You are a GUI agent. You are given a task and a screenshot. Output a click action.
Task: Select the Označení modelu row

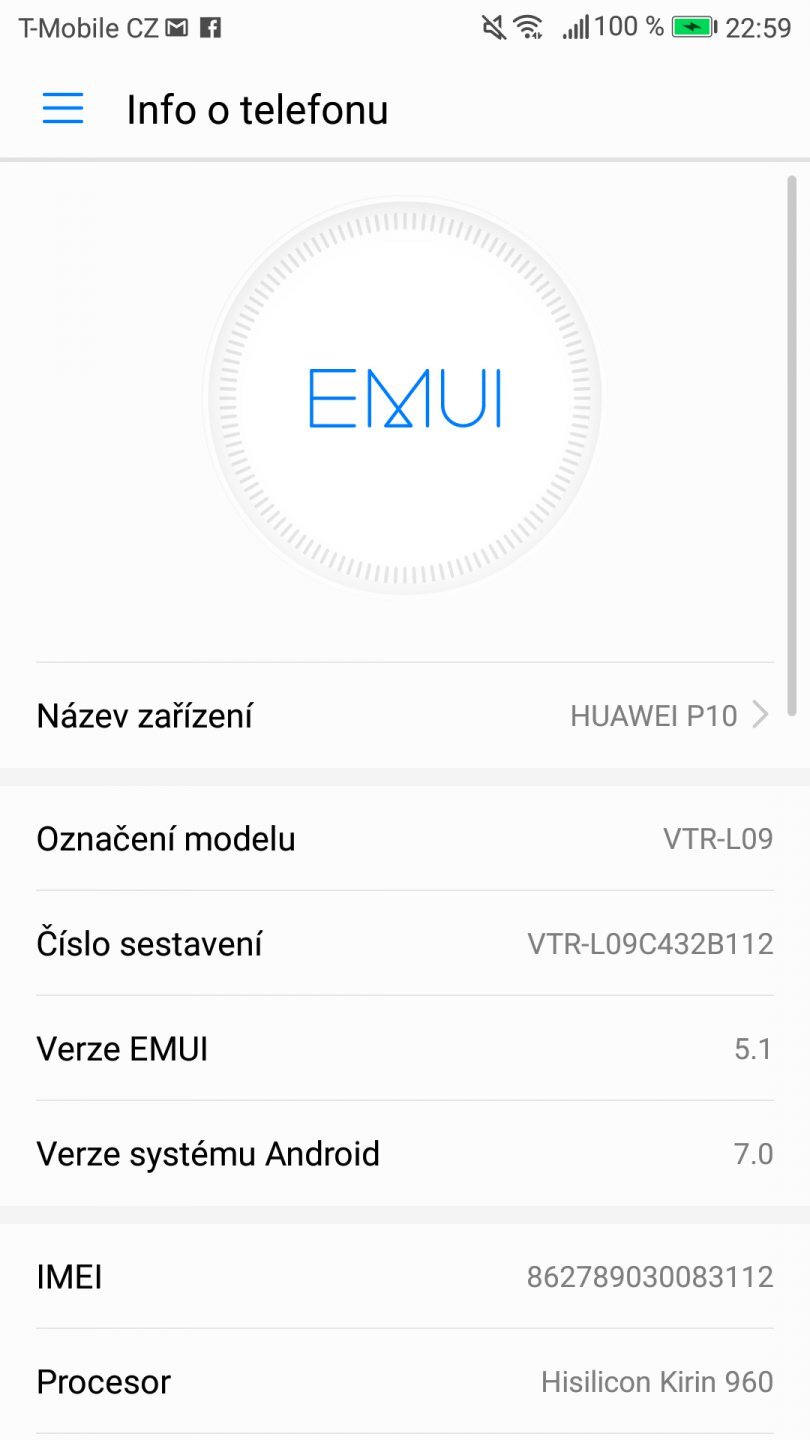[405, 839]
